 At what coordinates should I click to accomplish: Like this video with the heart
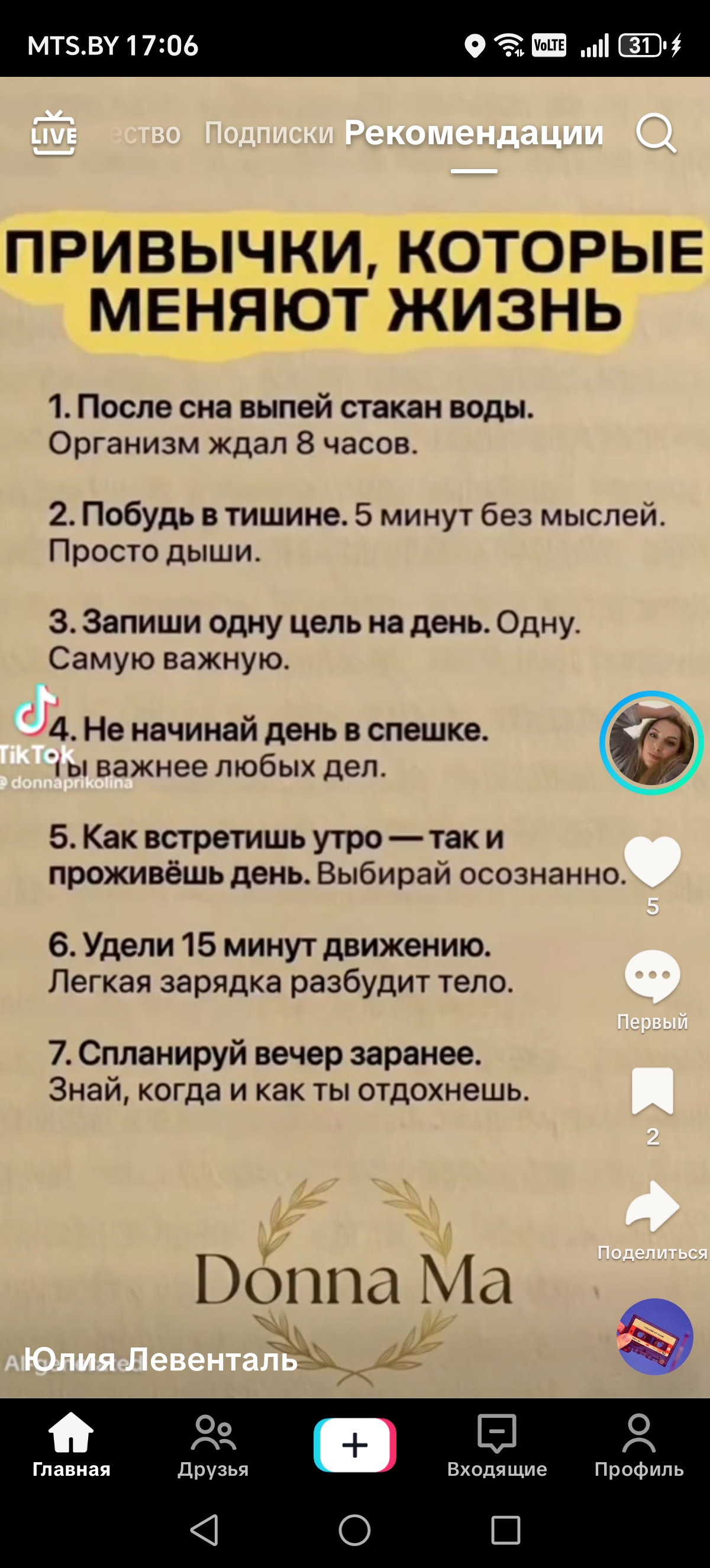pos(652,861)
